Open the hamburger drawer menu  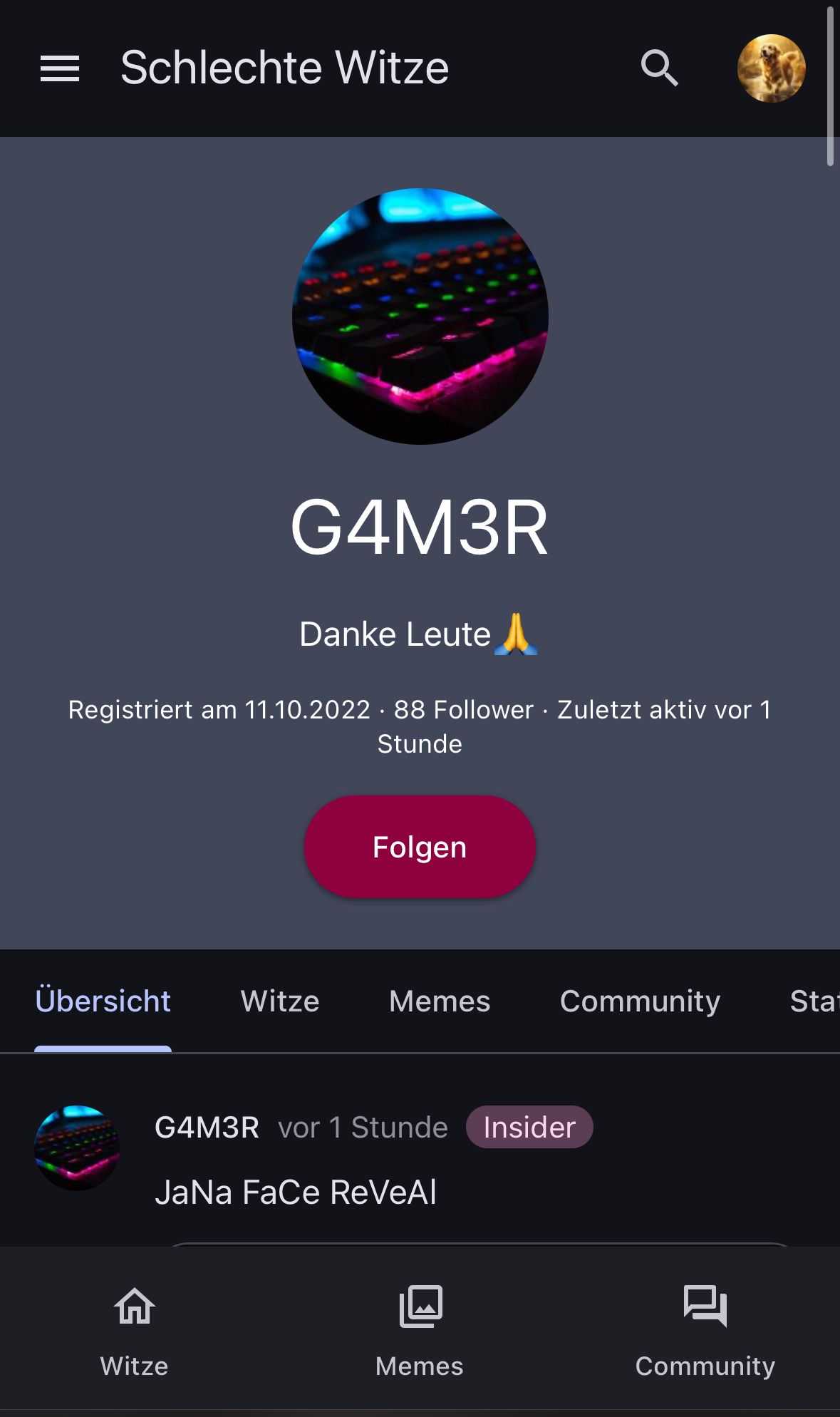[x=60, y=68]
